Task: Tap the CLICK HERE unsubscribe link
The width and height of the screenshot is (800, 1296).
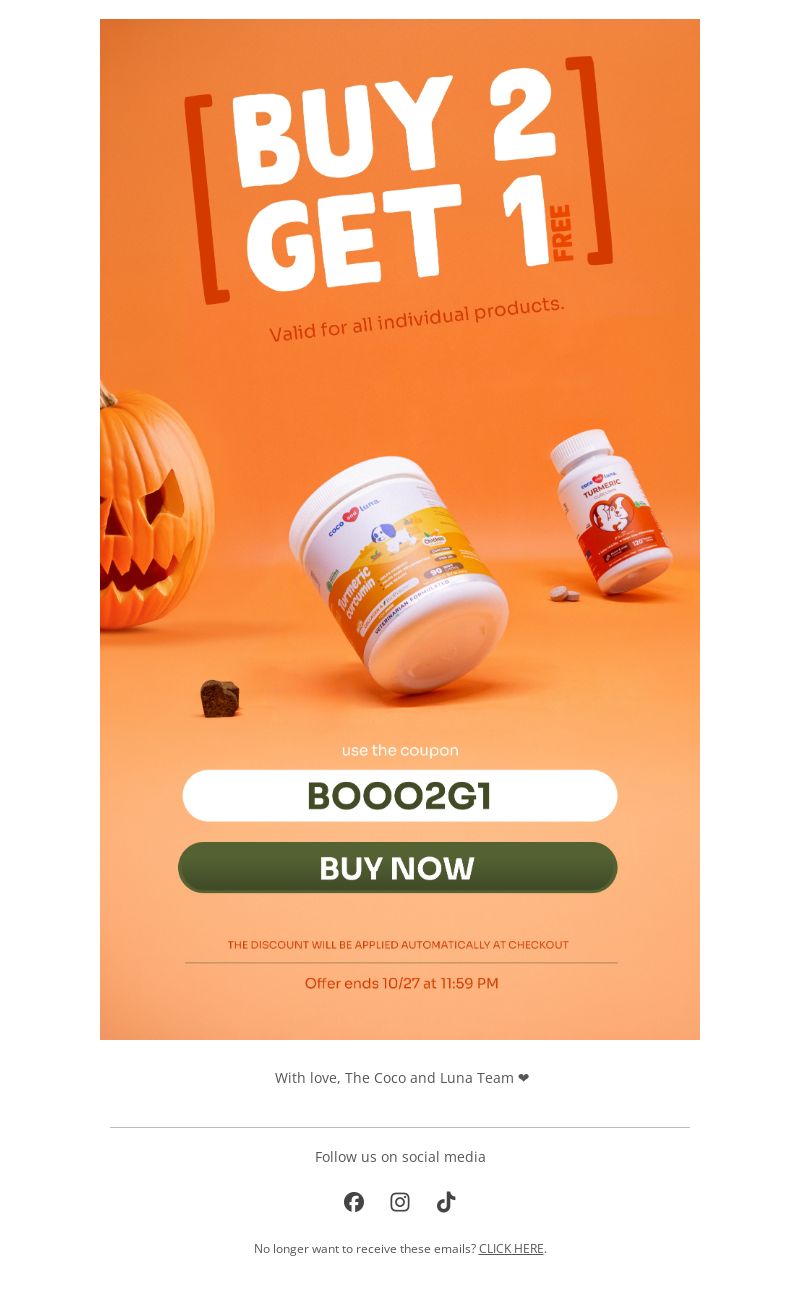Action: [x=510, y=1249]
